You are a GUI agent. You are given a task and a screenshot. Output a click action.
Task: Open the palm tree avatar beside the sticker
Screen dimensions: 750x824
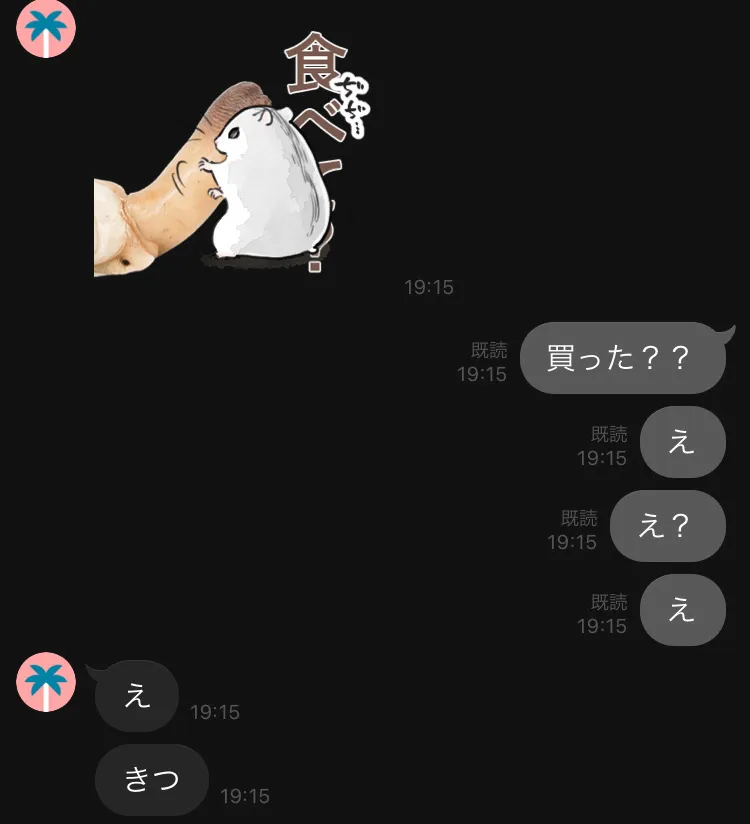click(46, 28)
